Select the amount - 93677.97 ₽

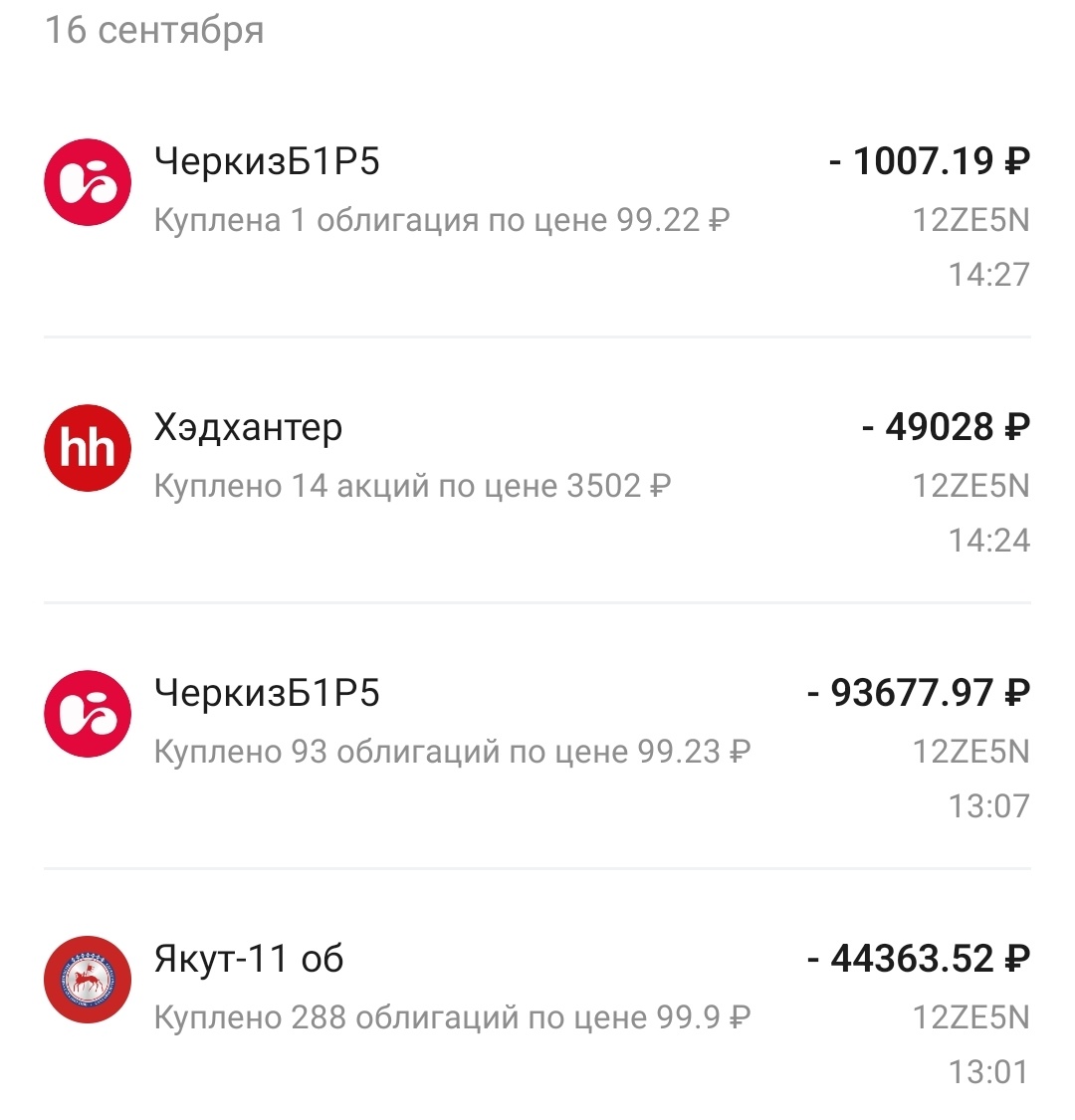click(918, 693)
